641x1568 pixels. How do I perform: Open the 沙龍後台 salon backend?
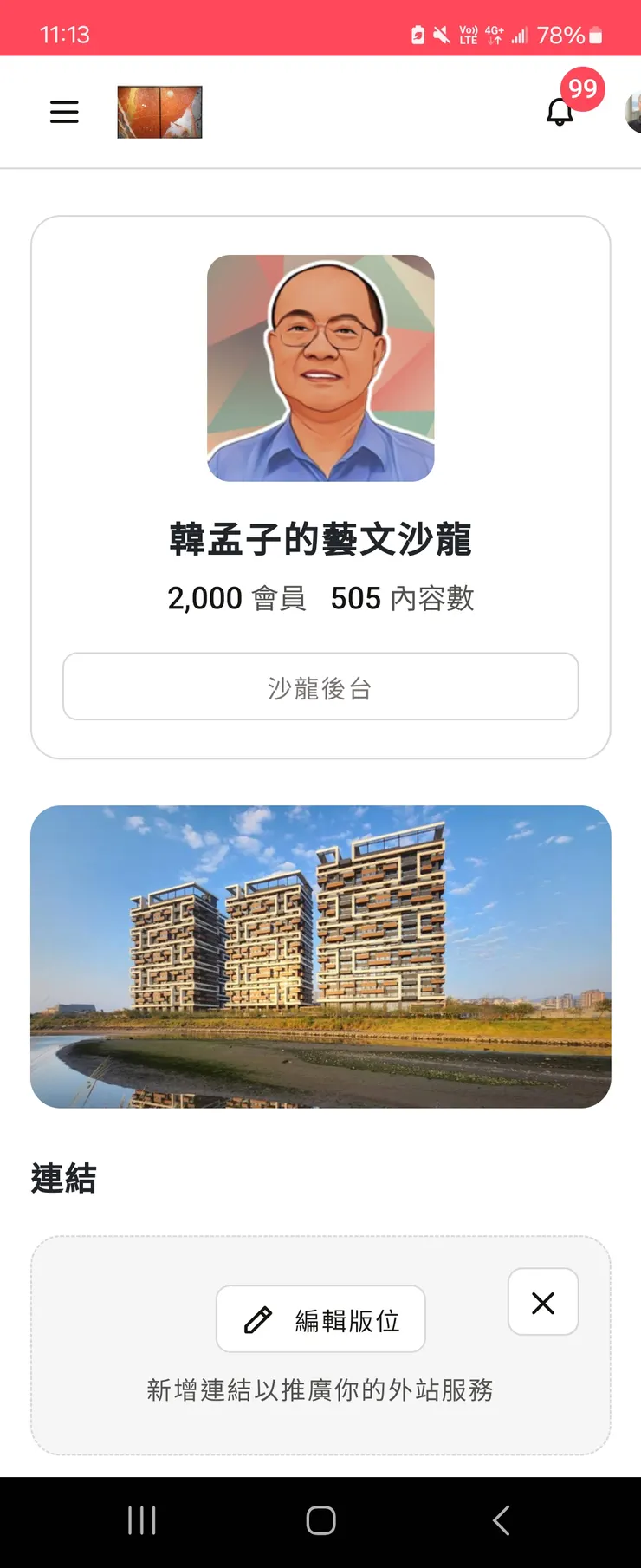coord(320,687)
